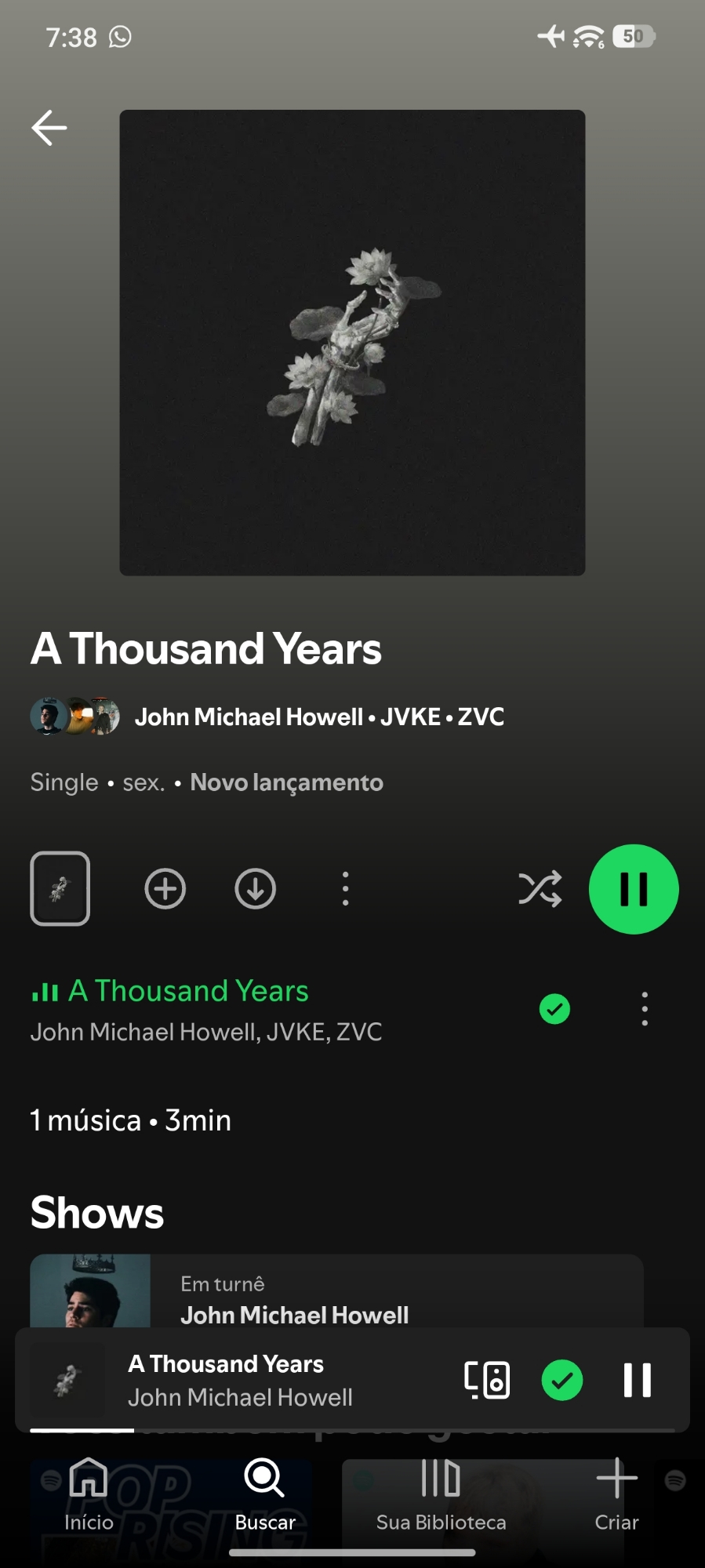Open the Criar tab

616,1494
